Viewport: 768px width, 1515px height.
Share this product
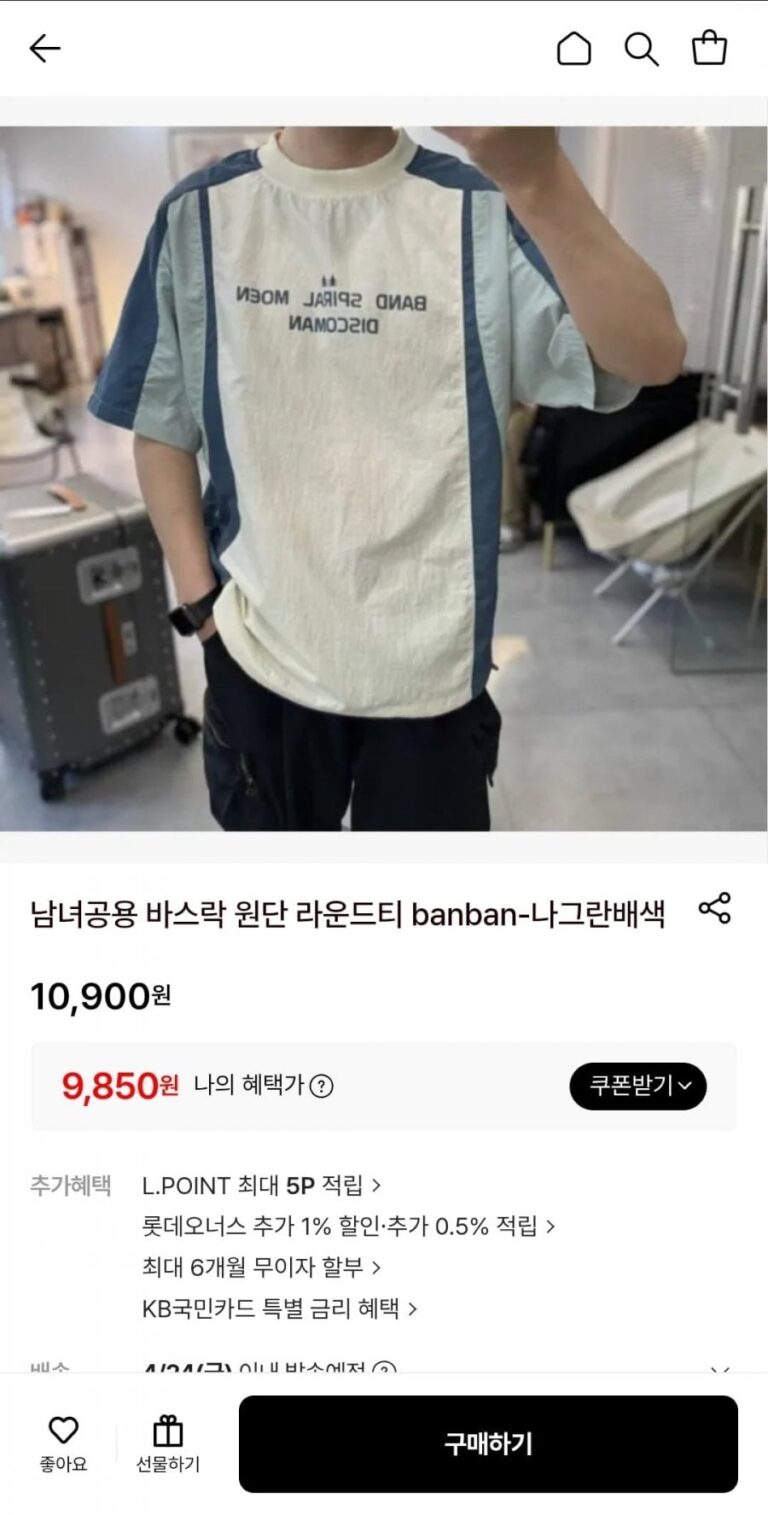coord(714,908)
